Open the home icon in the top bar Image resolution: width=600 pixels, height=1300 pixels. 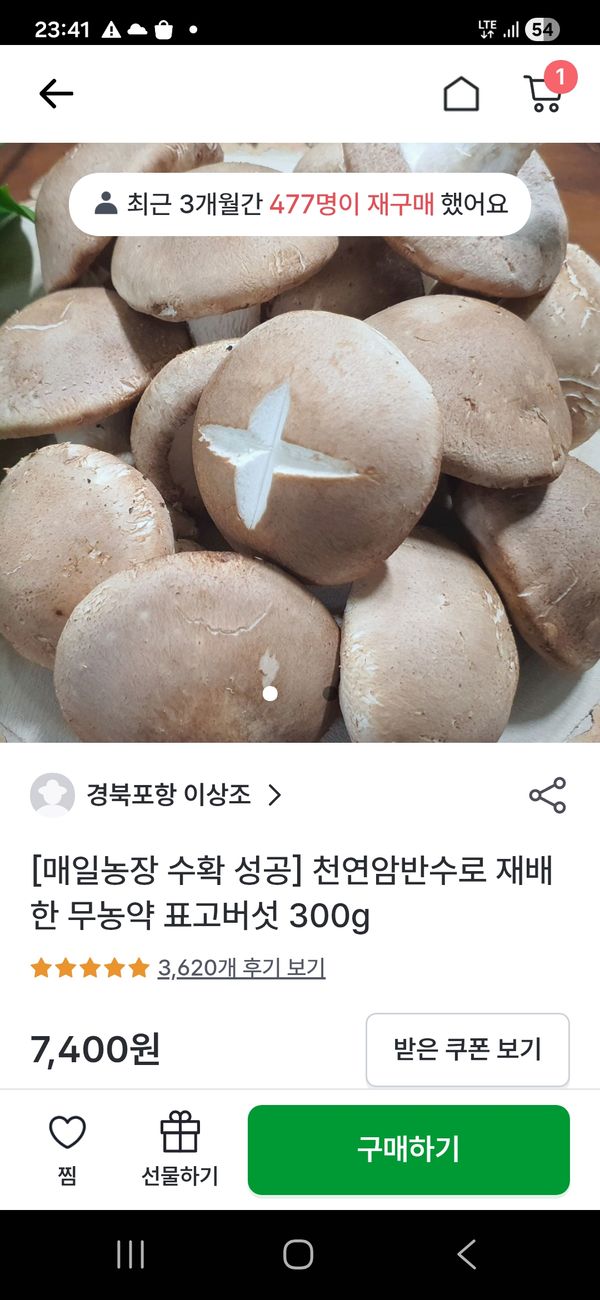coord(461,94)
